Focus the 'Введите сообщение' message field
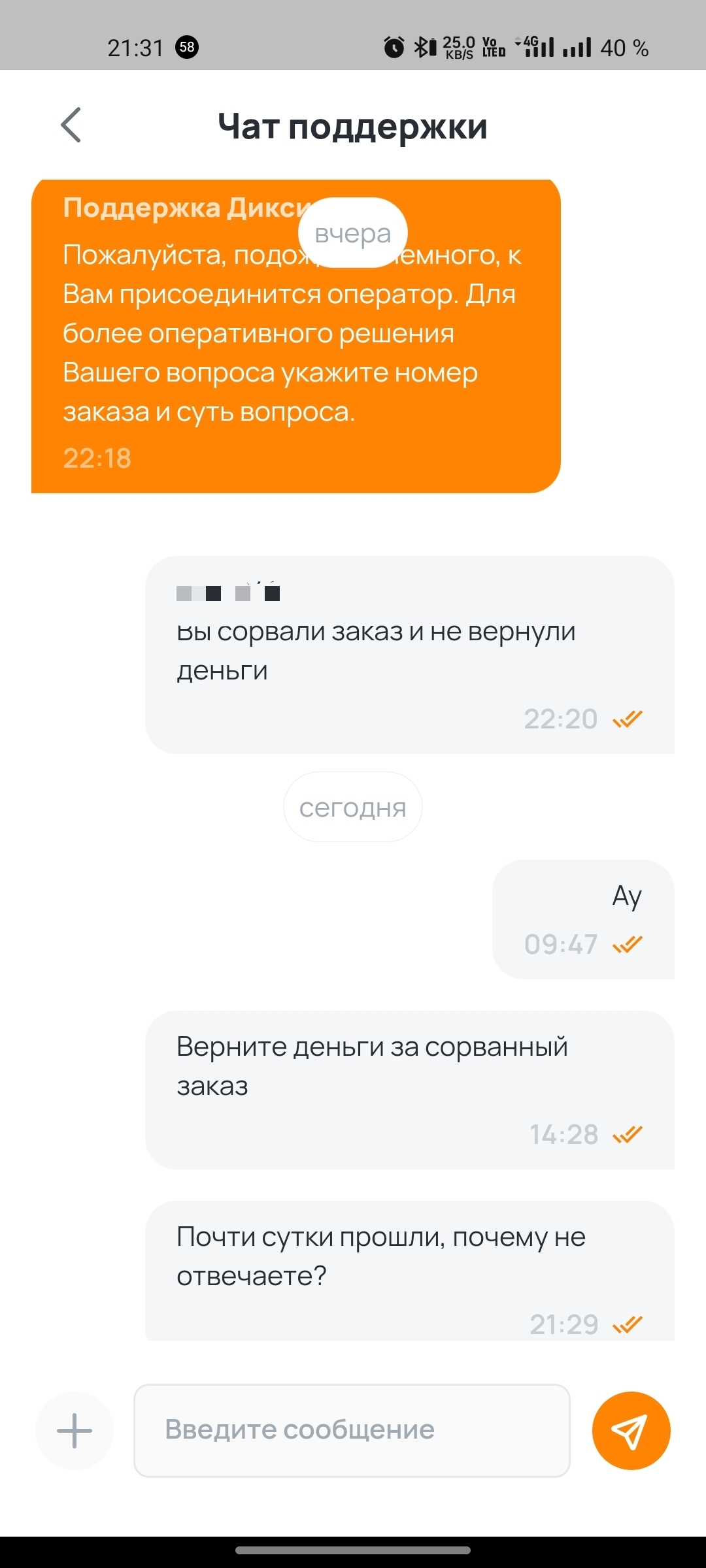Screen dimensions: 706x1568 (x=352, y=1430)
